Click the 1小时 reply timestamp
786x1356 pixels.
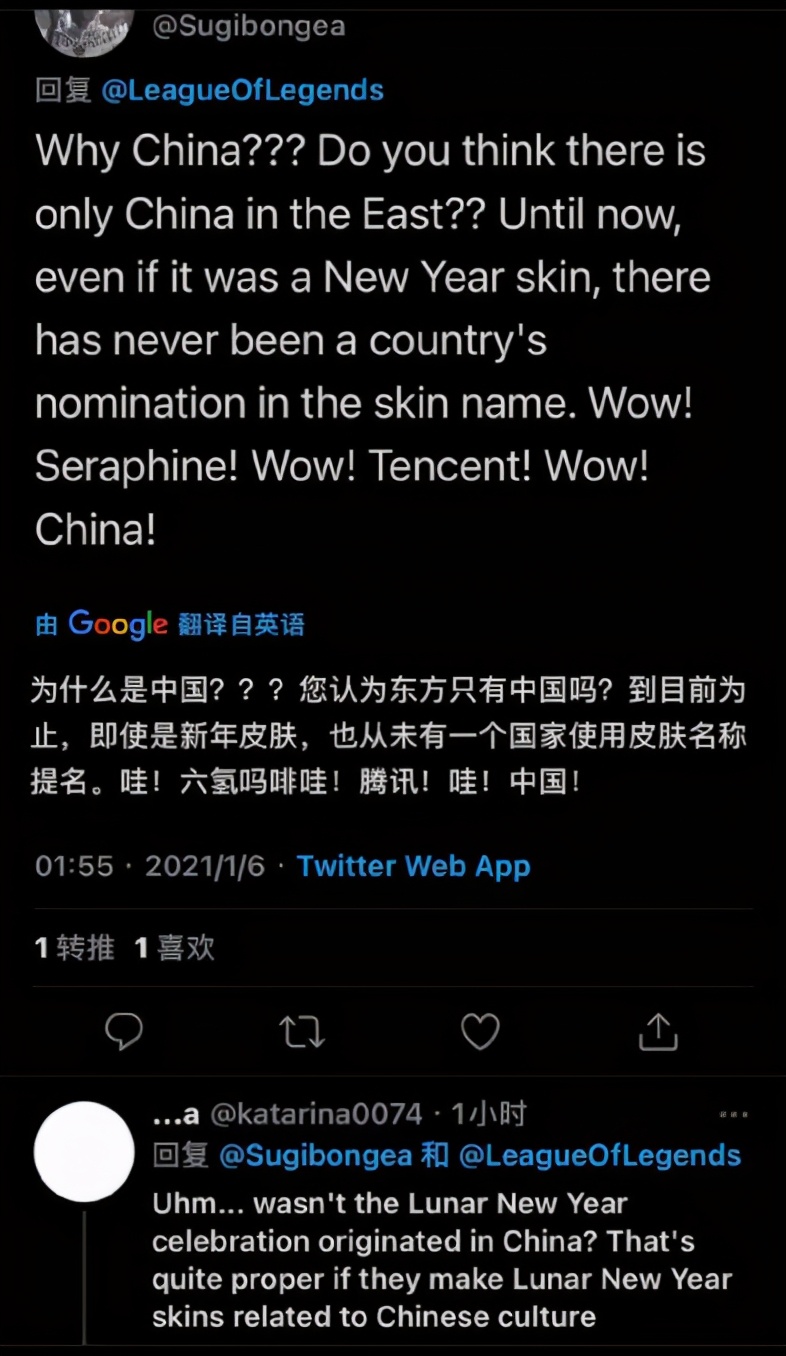point(490,1114)
